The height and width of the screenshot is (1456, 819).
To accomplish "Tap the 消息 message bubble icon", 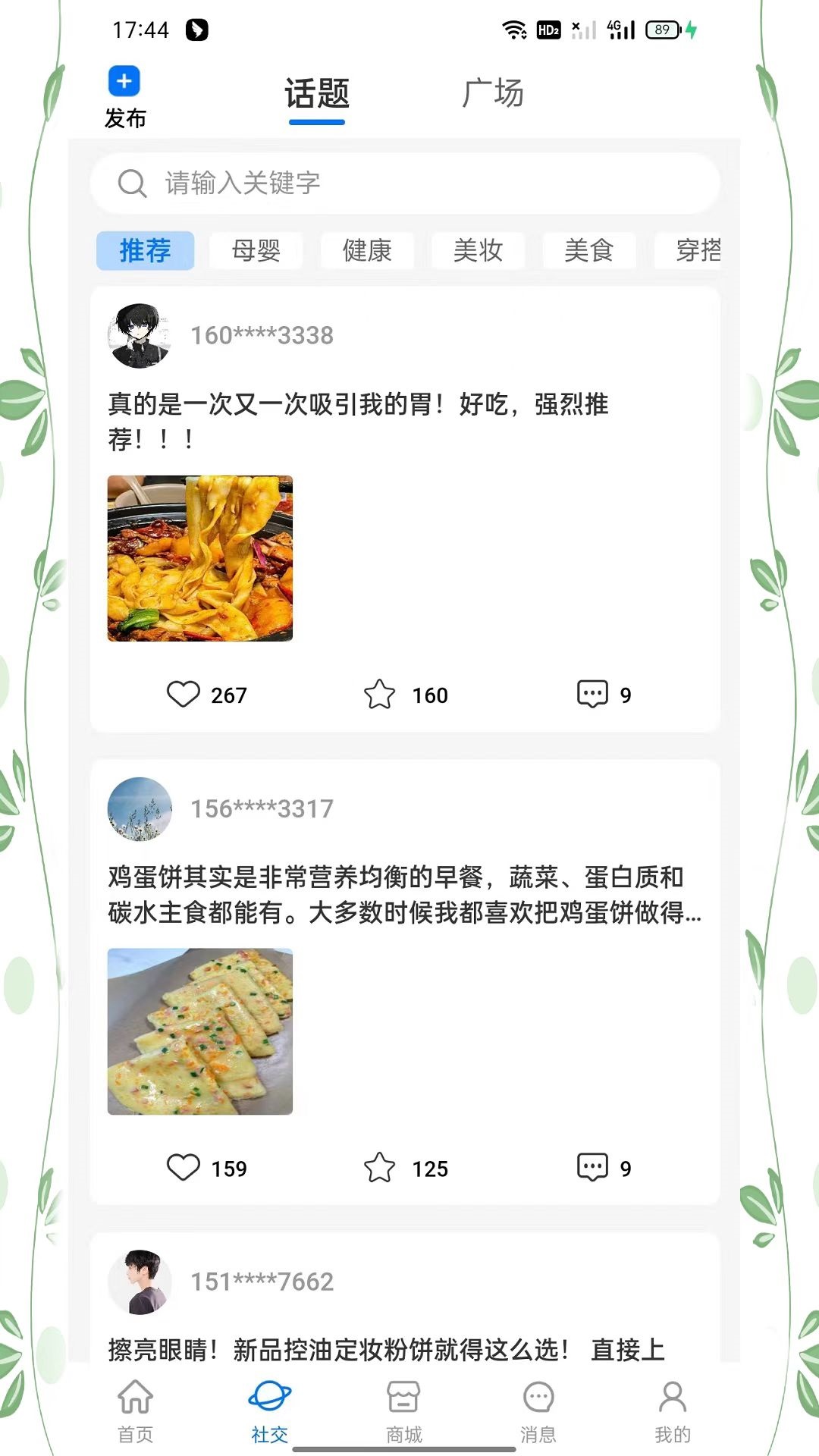I will click(x=538, y=1399).
